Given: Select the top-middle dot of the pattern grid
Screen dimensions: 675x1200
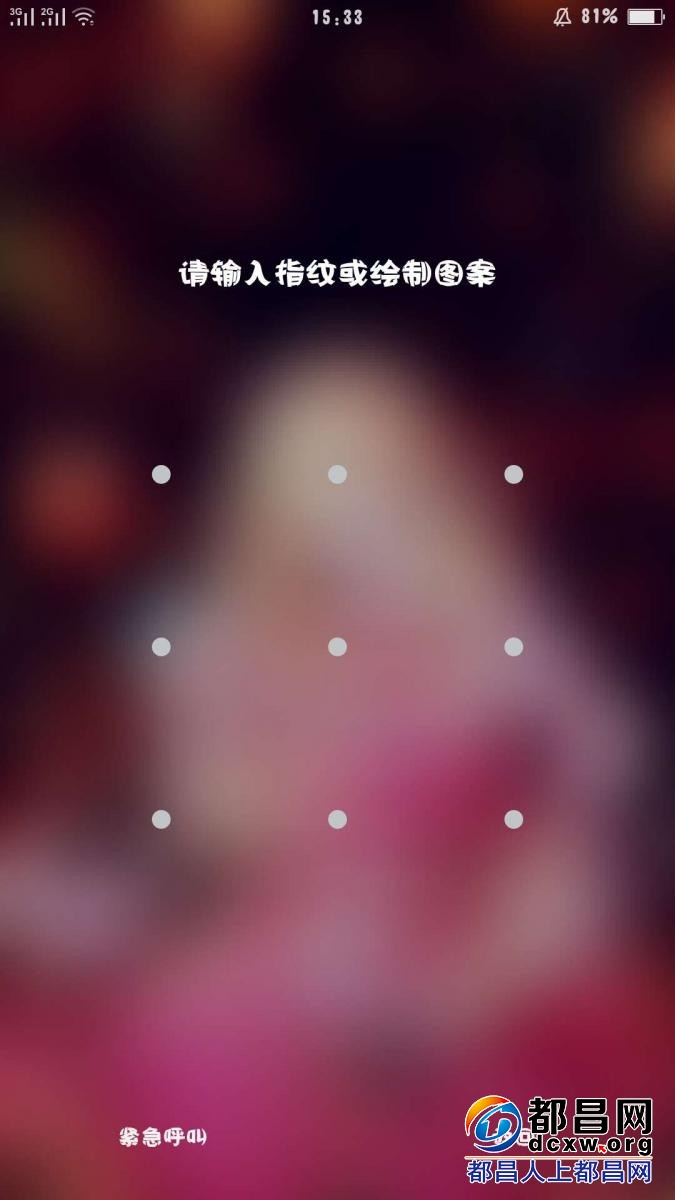Looking at the screenshot, I should (337, 474).
